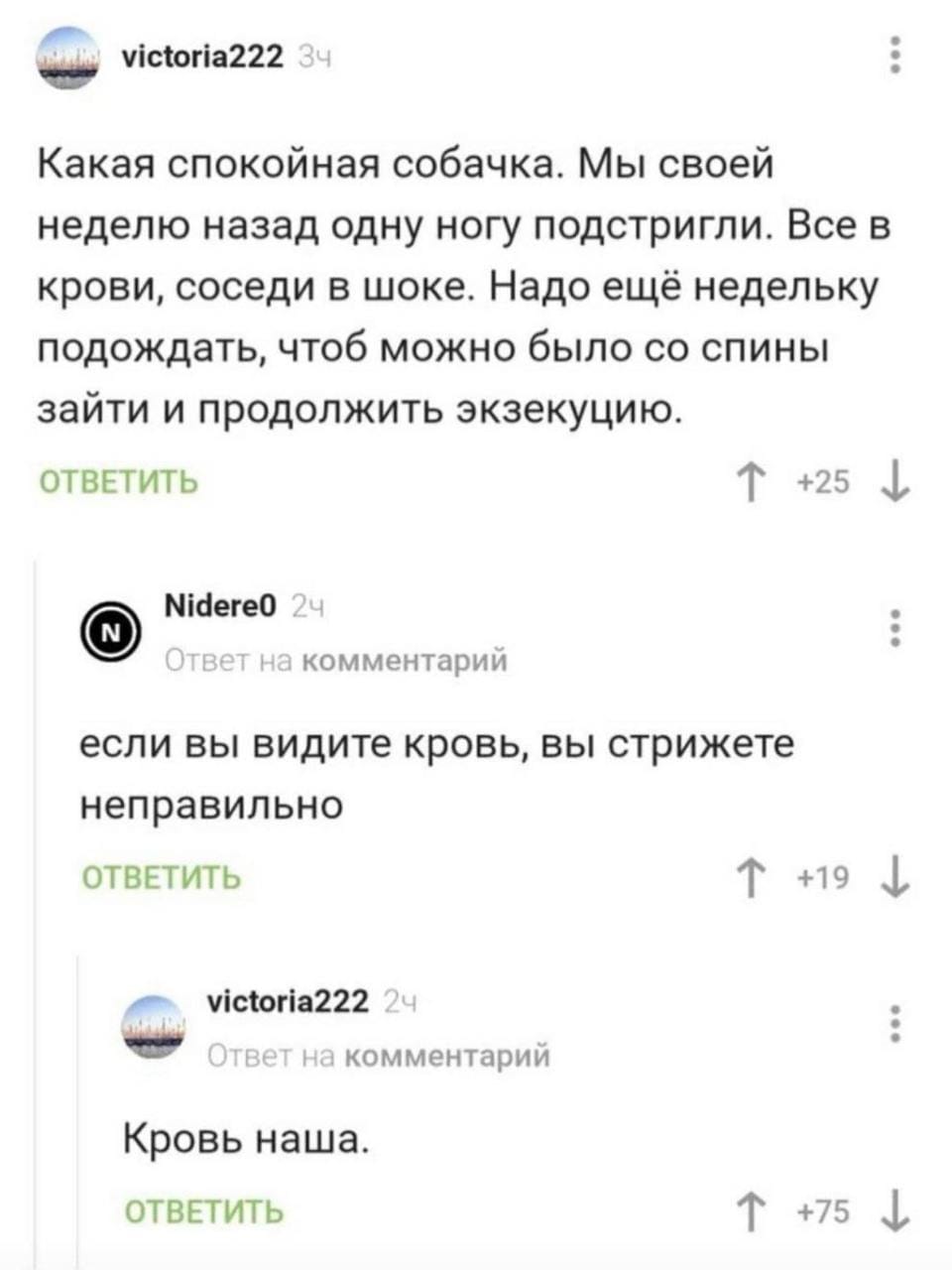Open overflow menu on Nidere0's comment
Screen dimensions: 952x1270
coord(895,629)
